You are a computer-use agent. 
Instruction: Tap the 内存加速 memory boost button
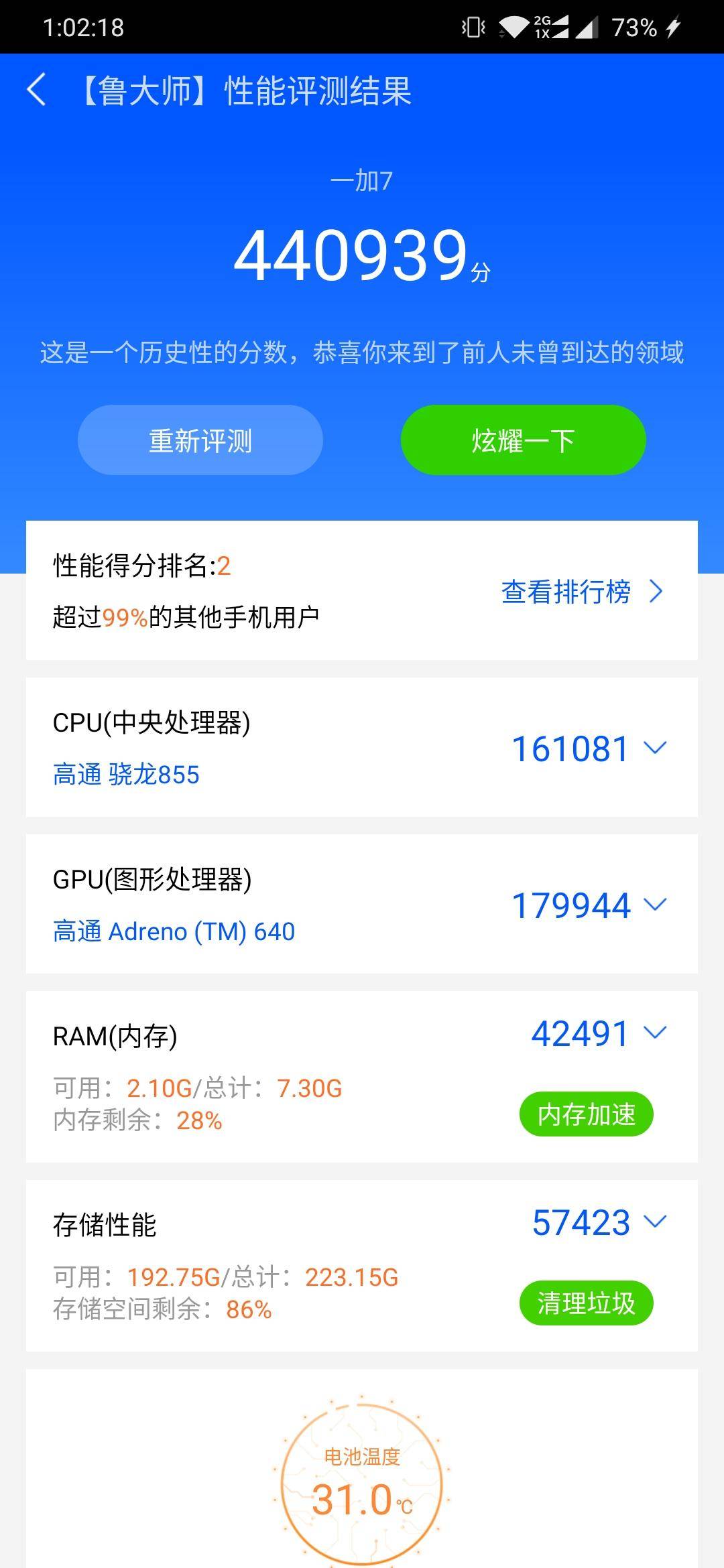[587, 1114]
